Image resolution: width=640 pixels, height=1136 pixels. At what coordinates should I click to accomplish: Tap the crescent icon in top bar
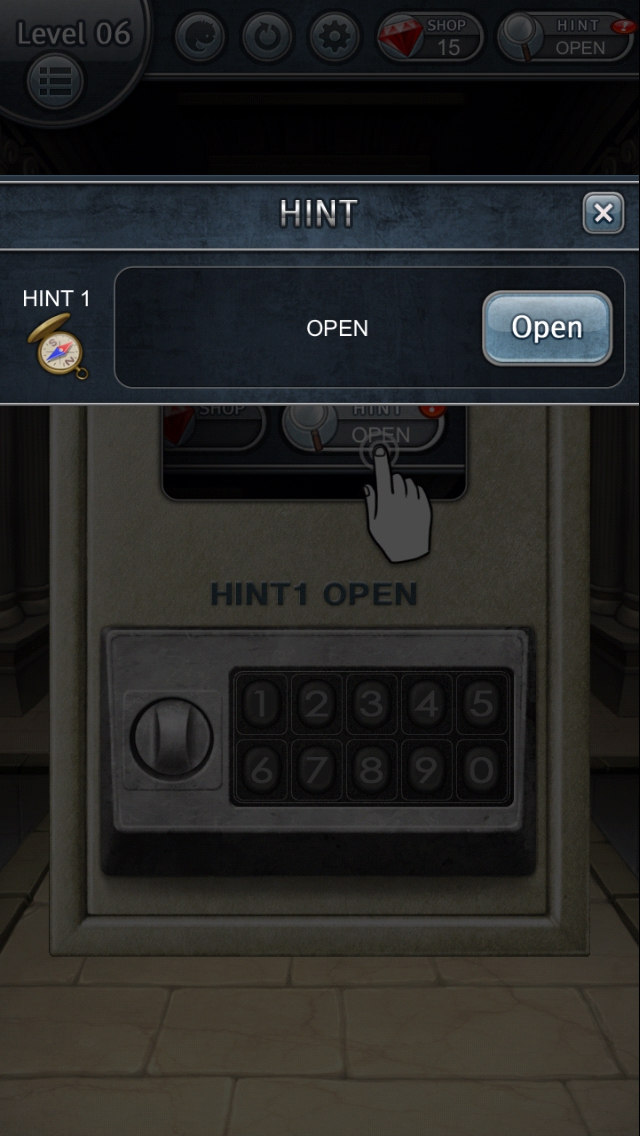(200, 38)
